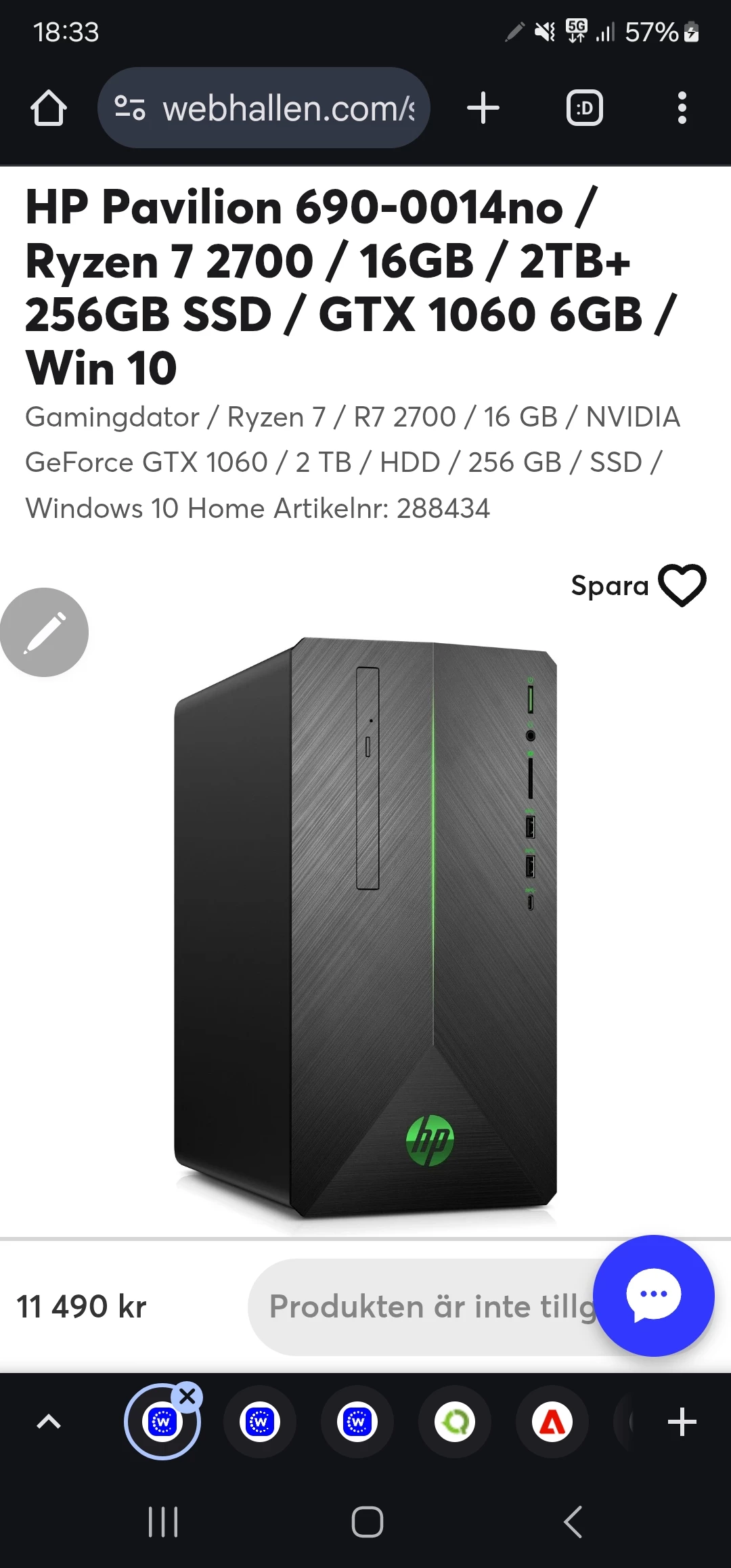The width and height of the screenshot is (731, 1568).
Task: Save product with Spara heart
Action: click(682, 586)
